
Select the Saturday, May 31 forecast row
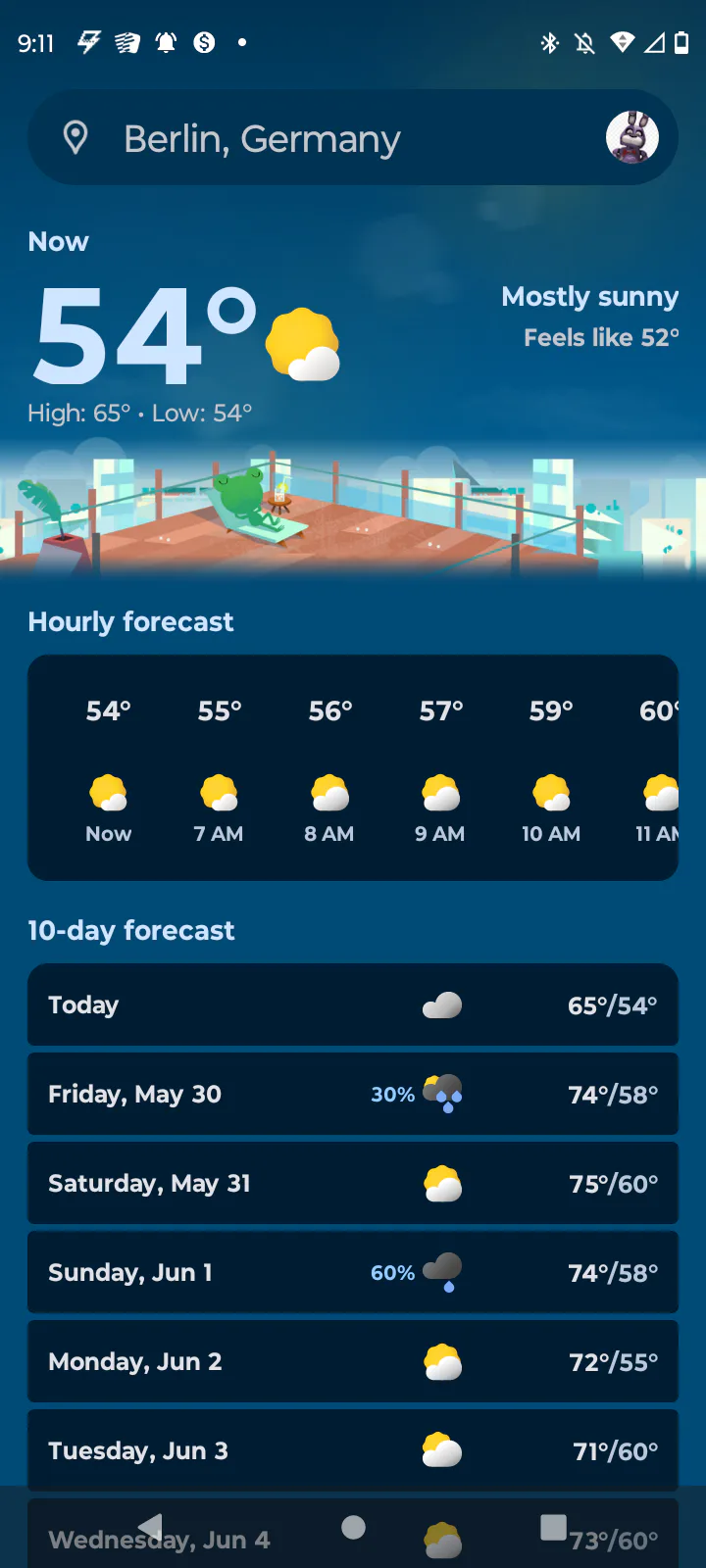pyautogui.click(x=353, y=1183)
